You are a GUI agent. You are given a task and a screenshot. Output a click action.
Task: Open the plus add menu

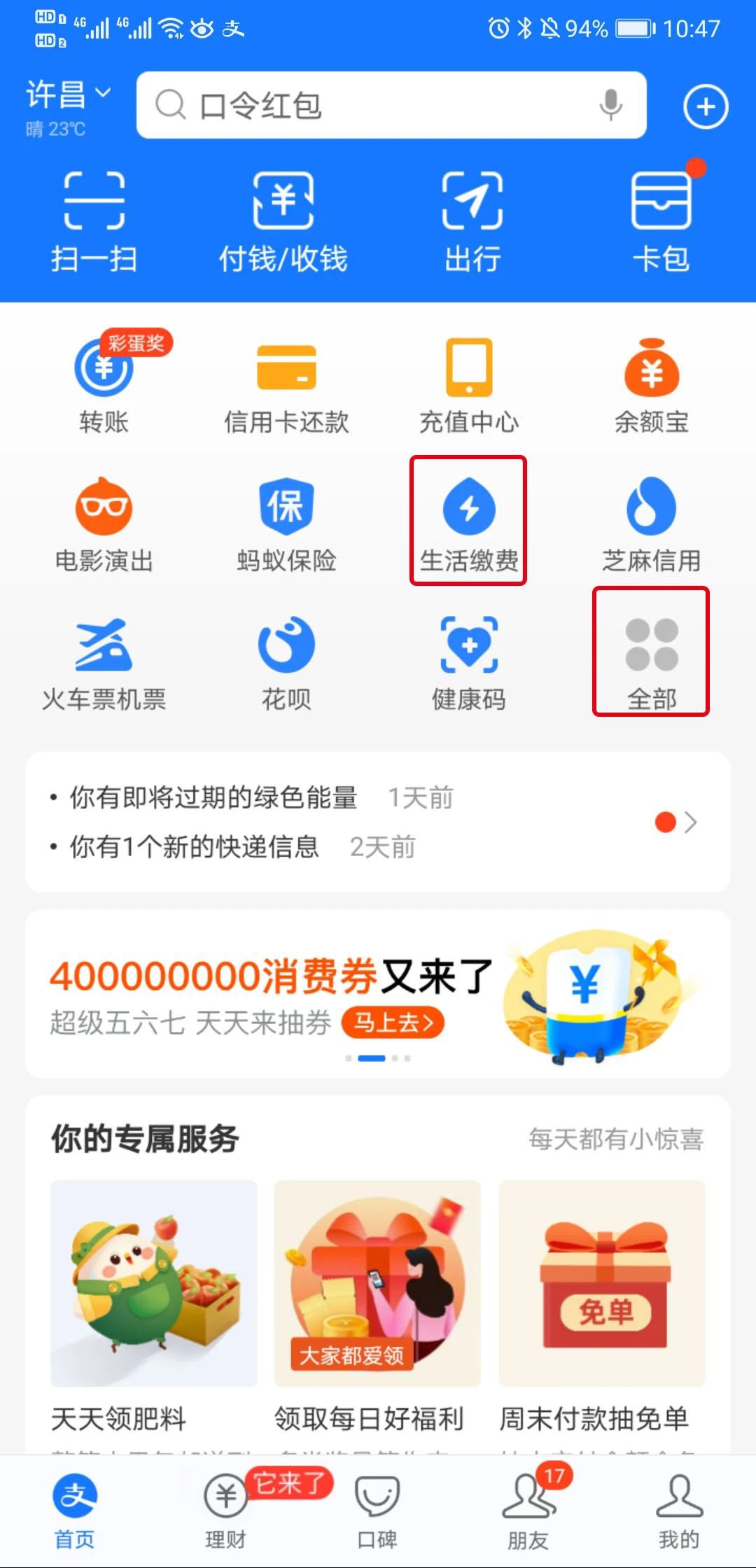point(705,106)
